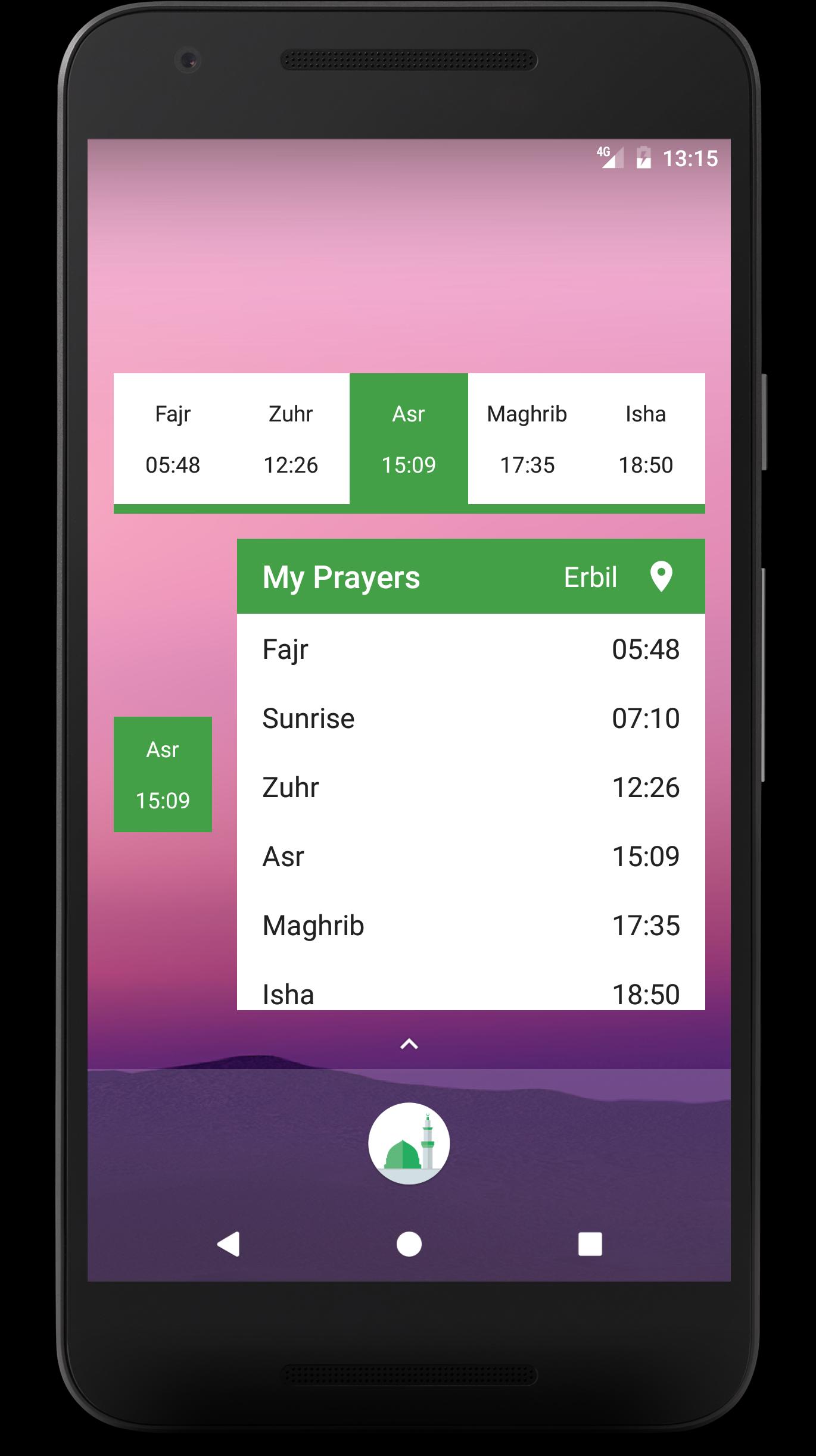816x1456 pixels.
Task: Open the small Asr 15:09 widget
Action: (163, 774)
